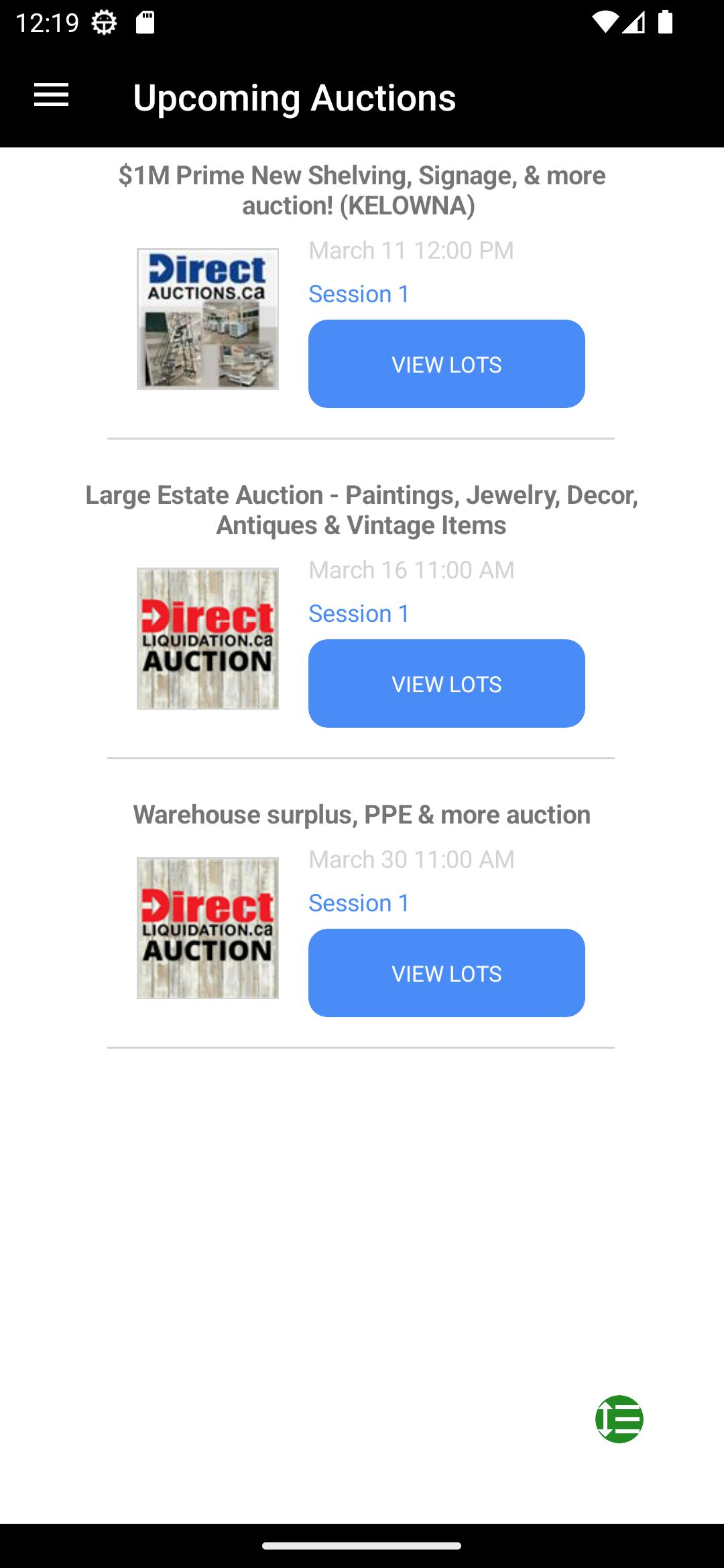View lots for the Large Estate Auction
The width and height of the screenshot is (724, 1568).
click(x=446, y=683)
